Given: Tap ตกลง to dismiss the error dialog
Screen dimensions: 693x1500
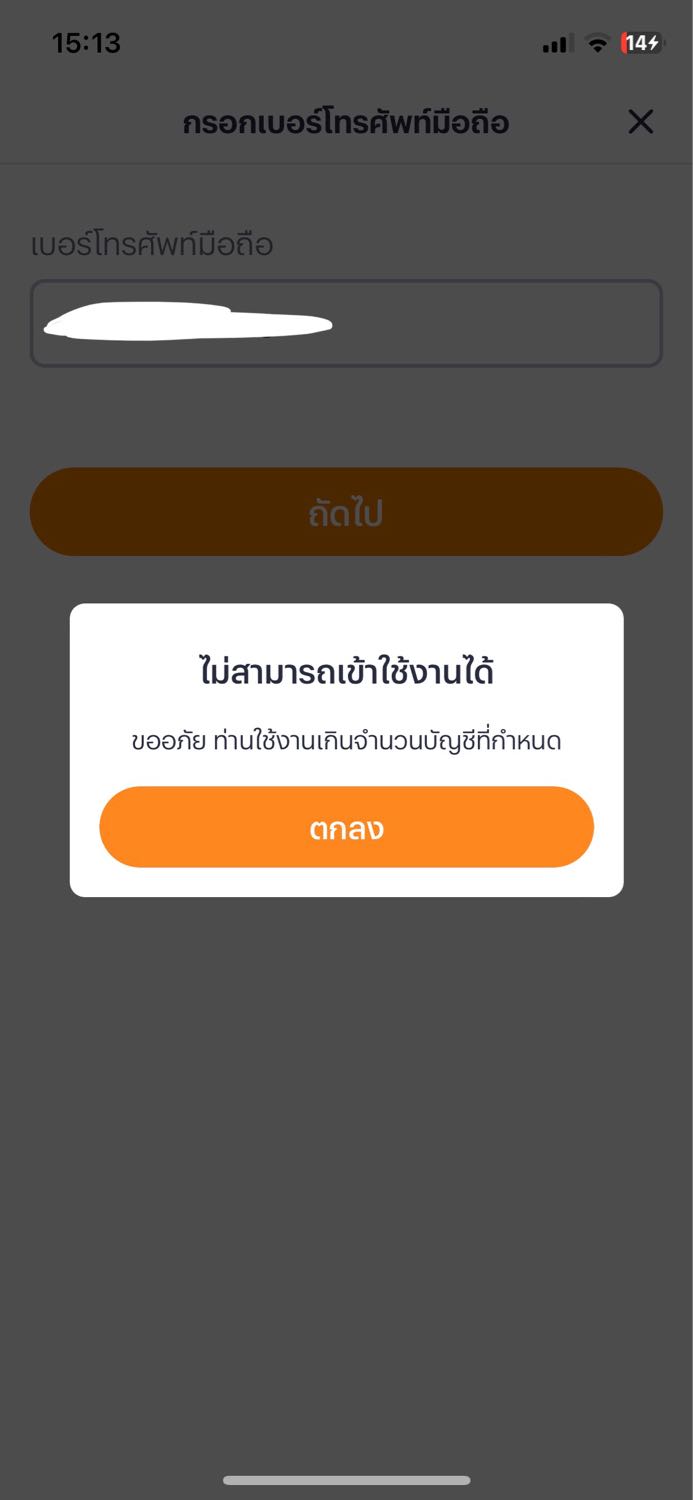Looking at the screenshot, I should pyautogui.click(x=346, y=827).
